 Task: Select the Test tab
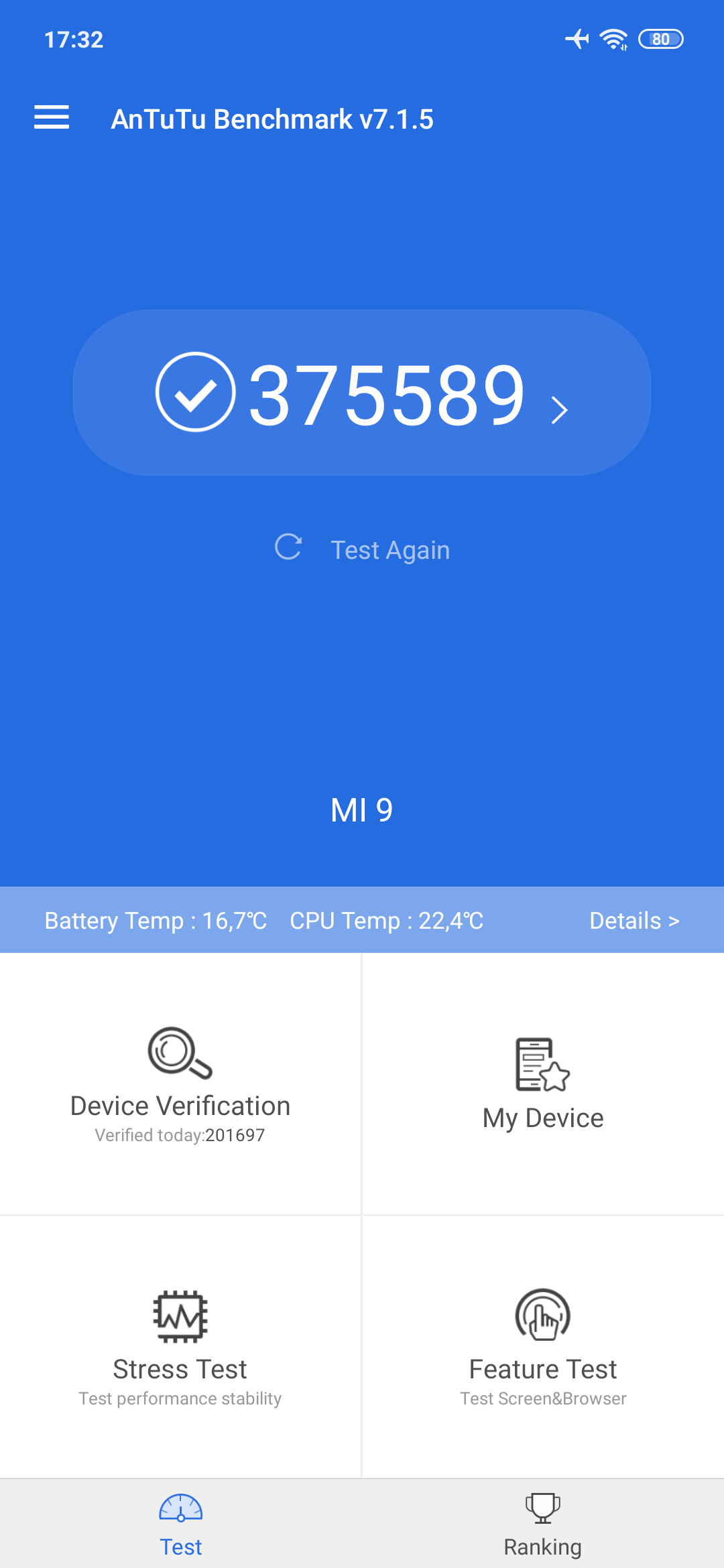(x=181, y=1524)
